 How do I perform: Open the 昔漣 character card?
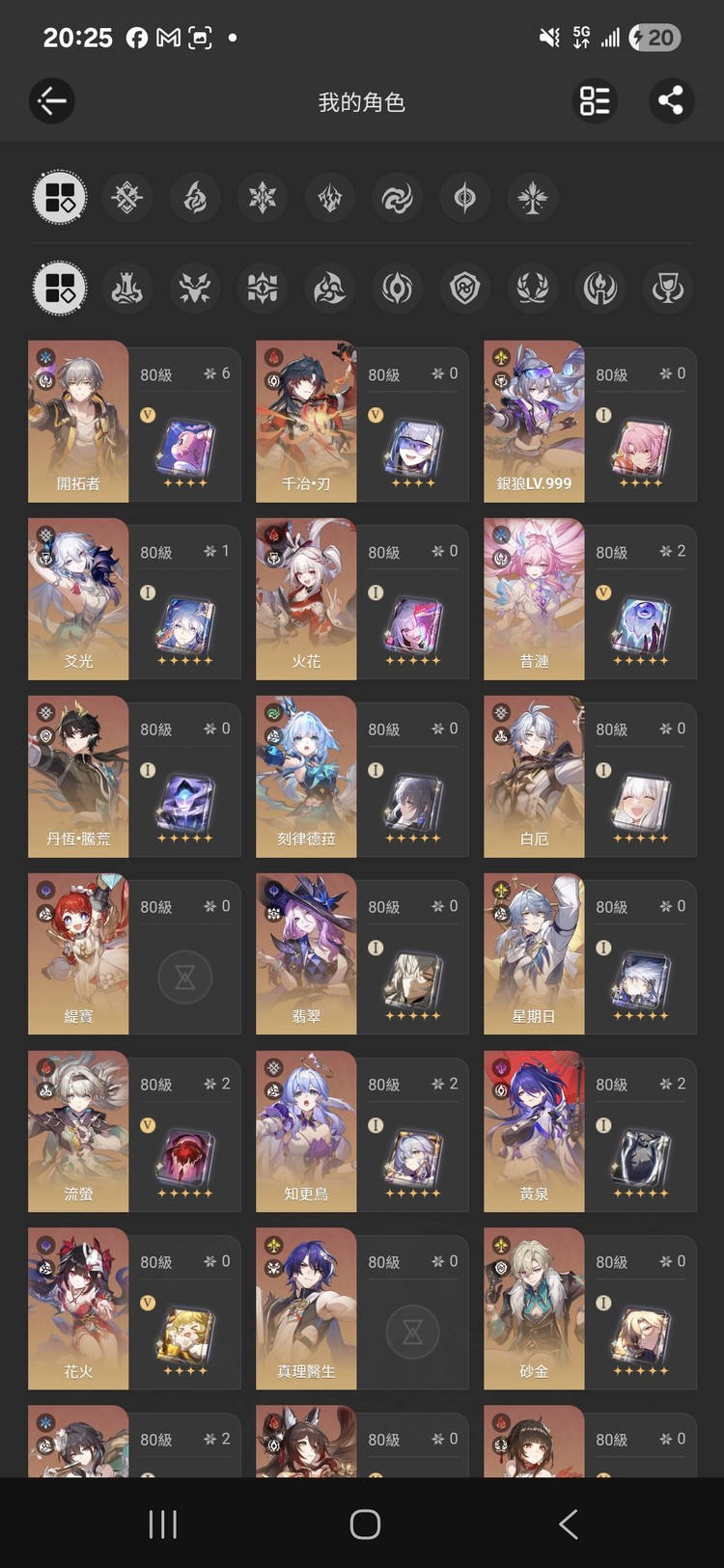click(590, 599)
